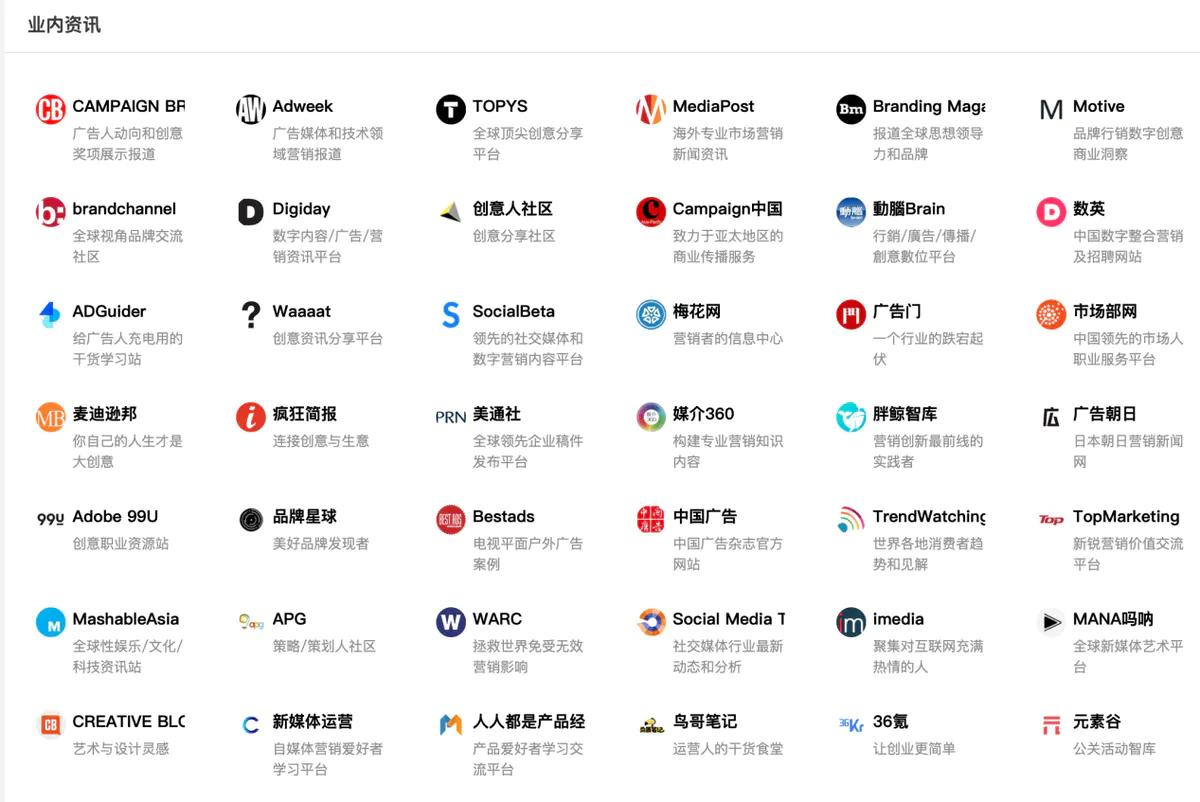Screen dimensions: 1200x802
Task: Open Adobe 99U resource site
Action: click(115, 517)
